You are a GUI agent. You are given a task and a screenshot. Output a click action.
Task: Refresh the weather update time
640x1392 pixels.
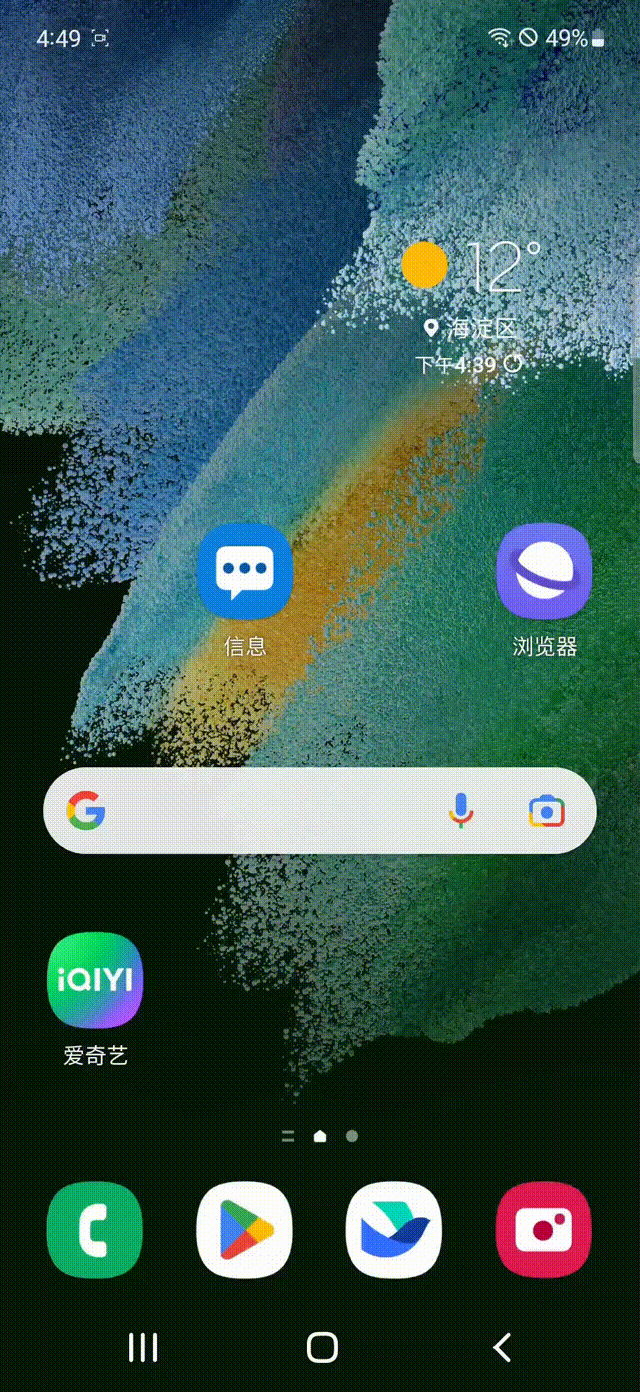click(513, 364)
